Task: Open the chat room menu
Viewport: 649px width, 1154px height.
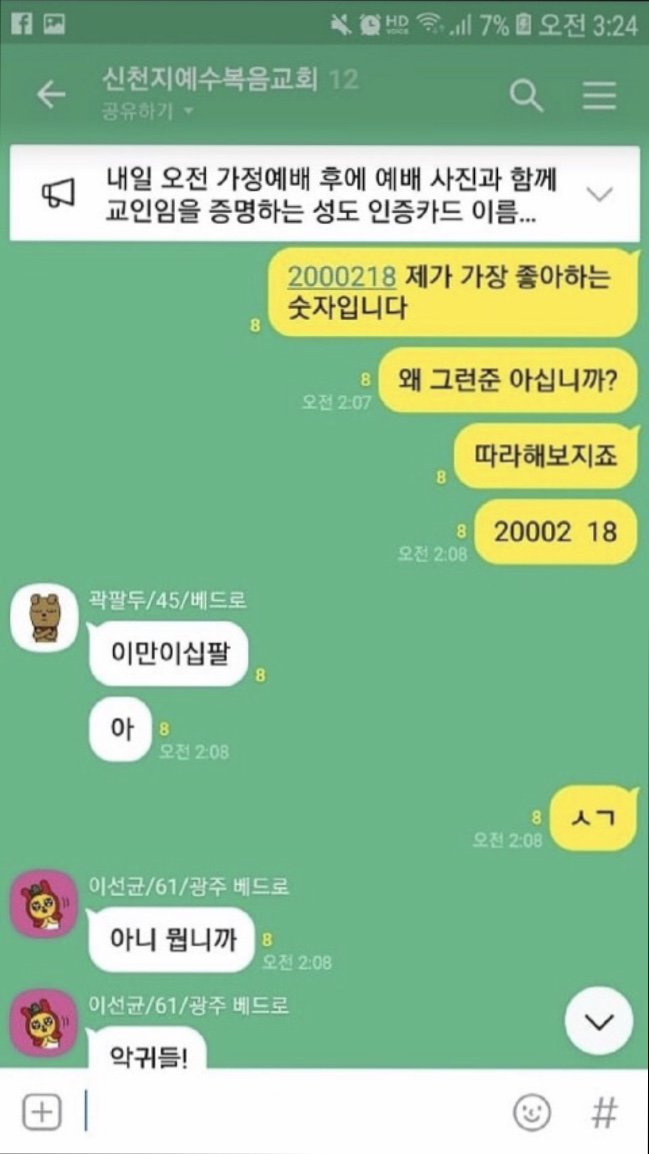Action: pos(600,96)
